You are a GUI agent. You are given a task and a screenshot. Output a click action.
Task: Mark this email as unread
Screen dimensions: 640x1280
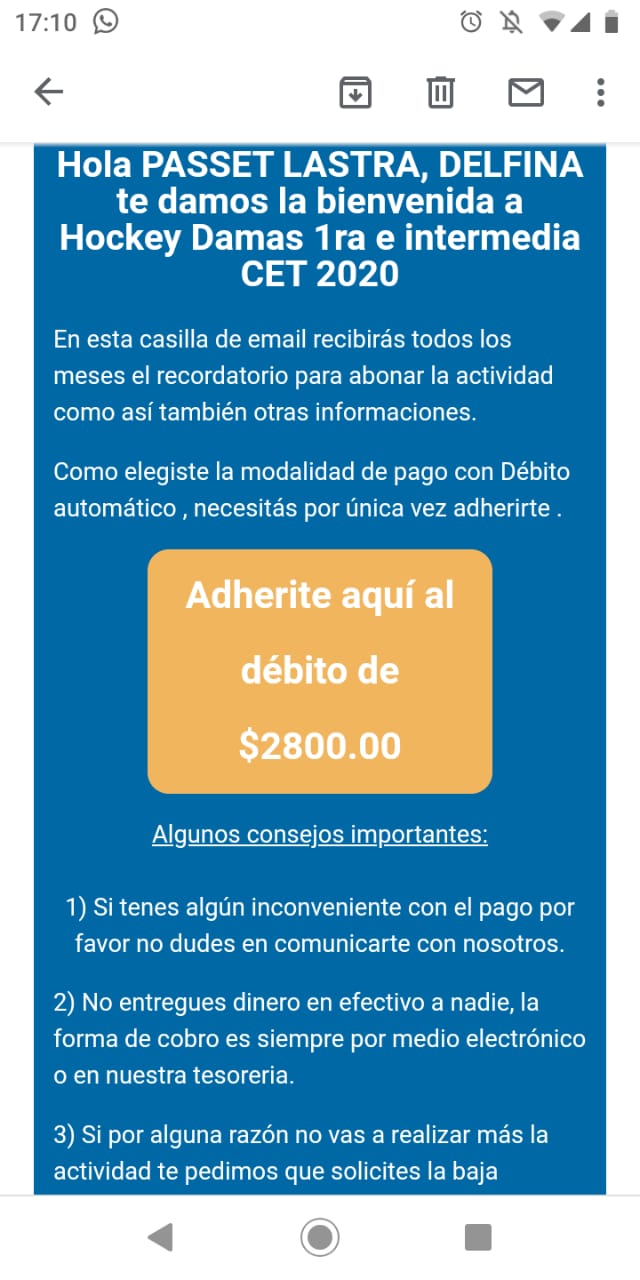(526, 92)
